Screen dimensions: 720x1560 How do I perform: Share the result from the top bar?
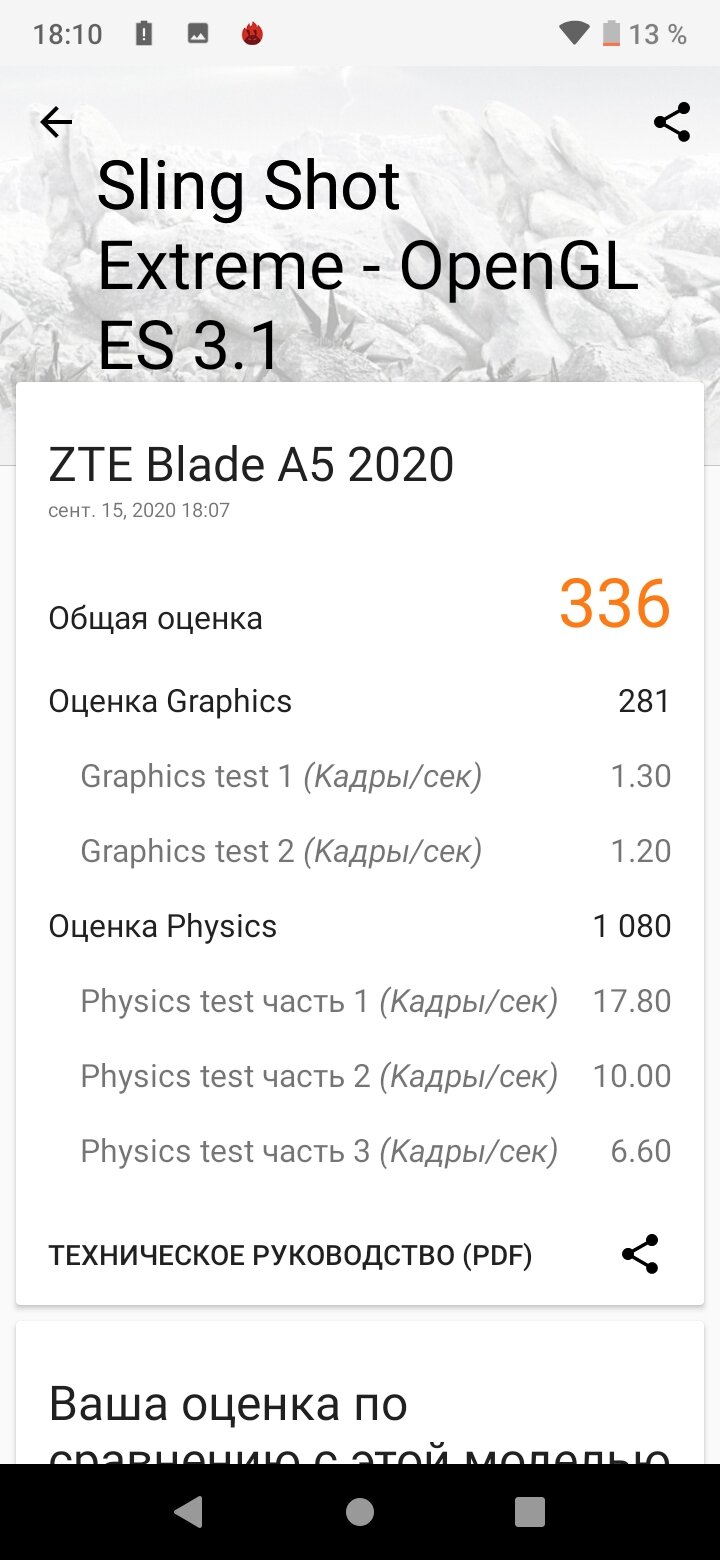pos(672,122)
